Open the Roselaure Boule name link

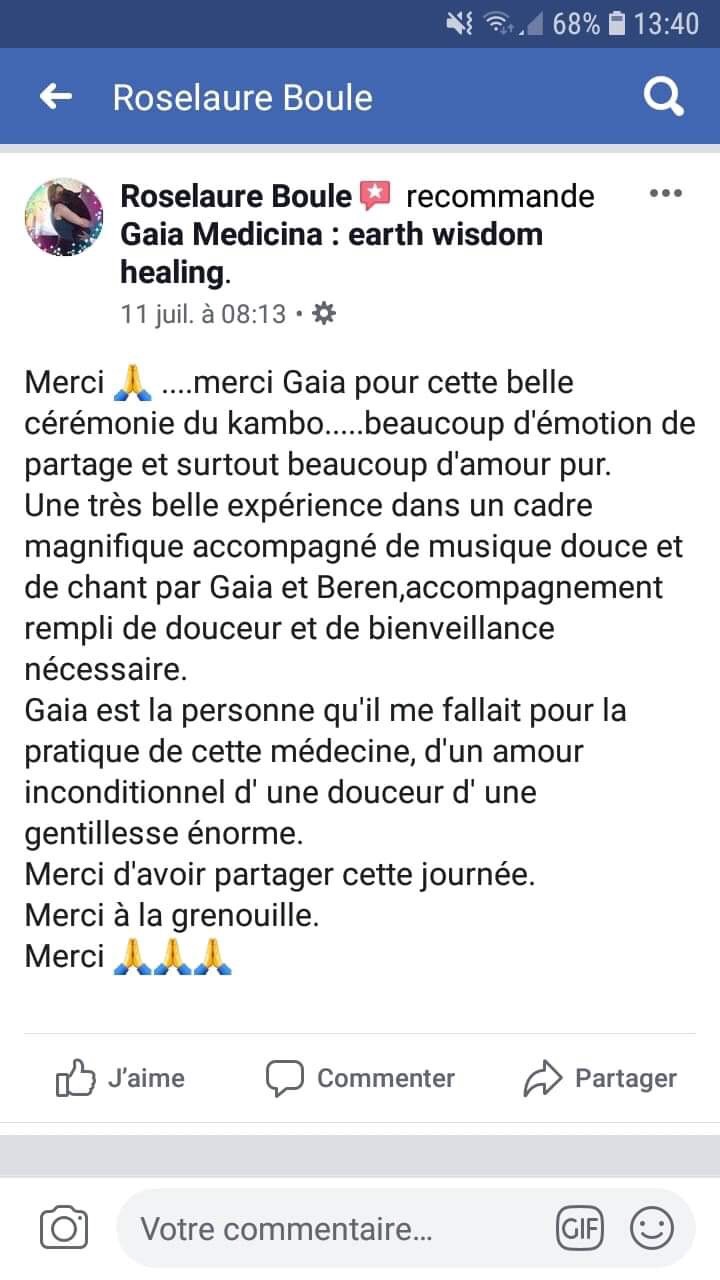tap(236, 196)
